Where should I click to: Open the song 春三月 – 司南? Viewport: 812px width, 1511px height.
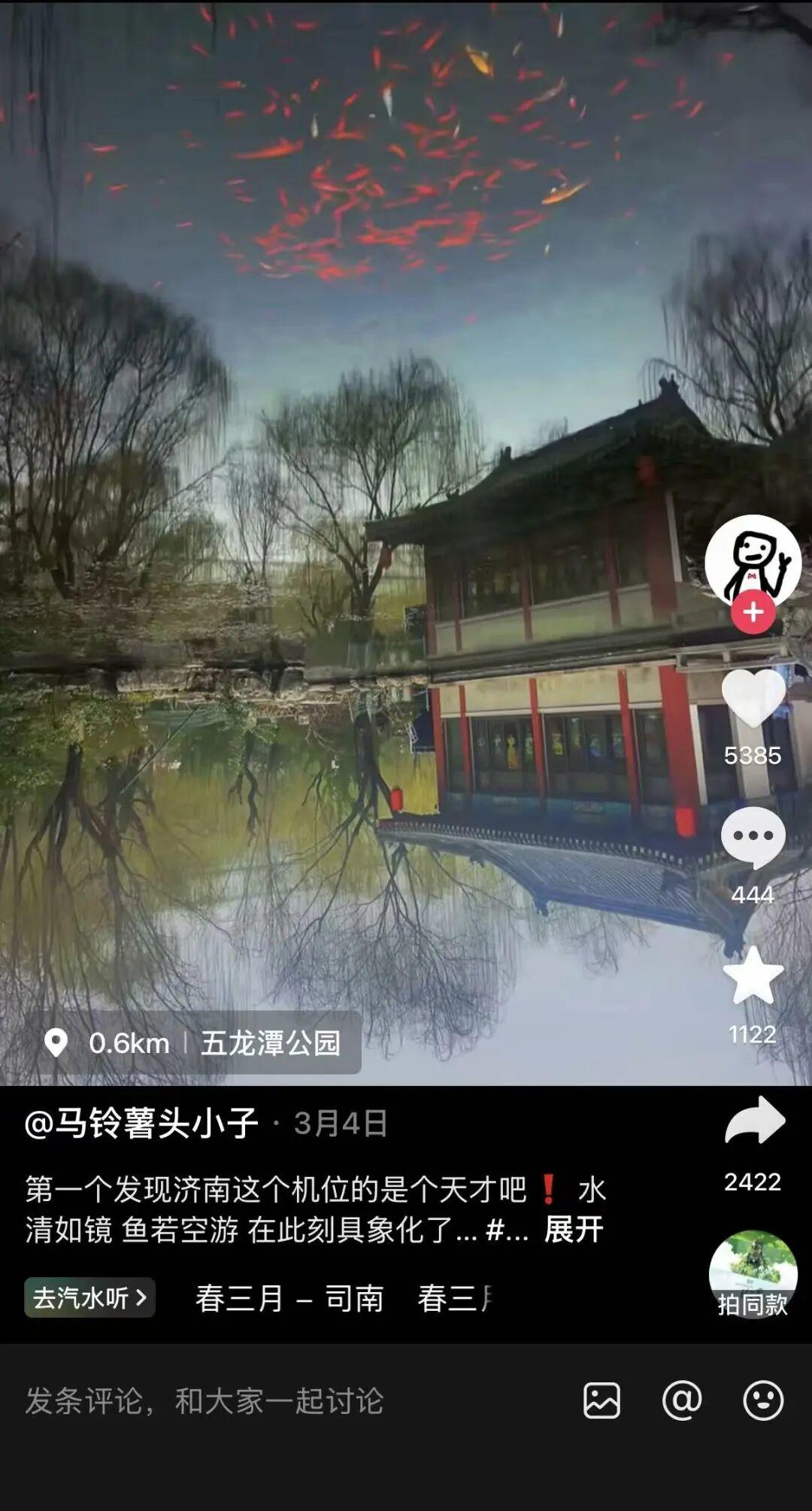[x=289, y=1298]
